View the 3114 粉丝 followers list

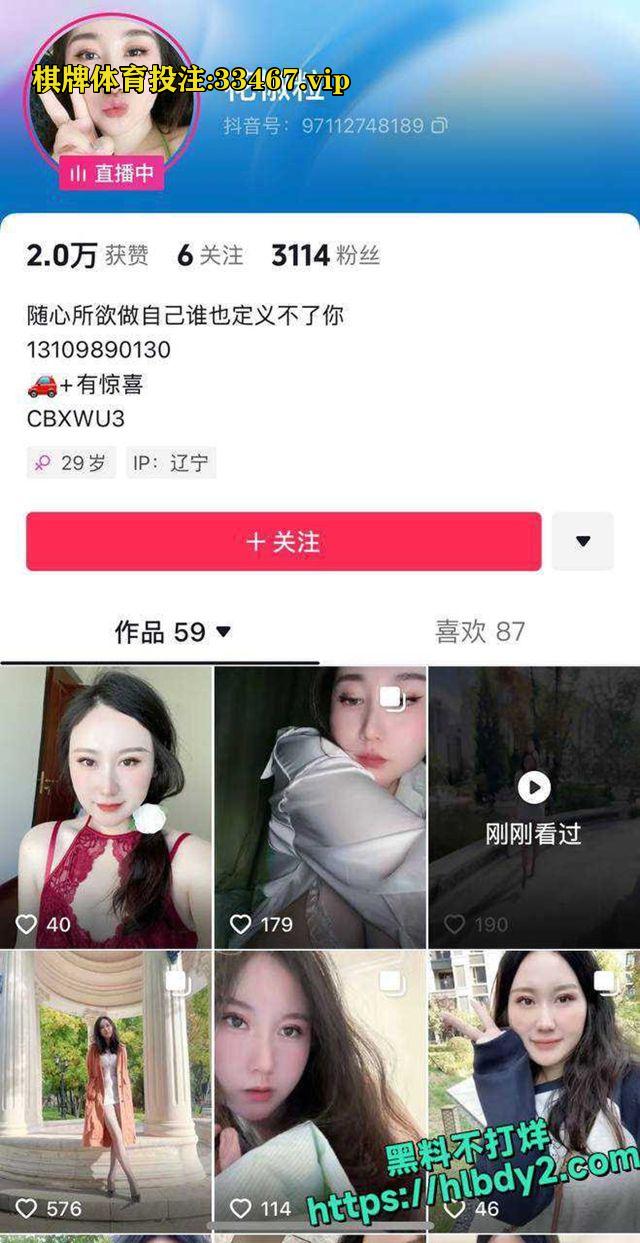[325, 256]
